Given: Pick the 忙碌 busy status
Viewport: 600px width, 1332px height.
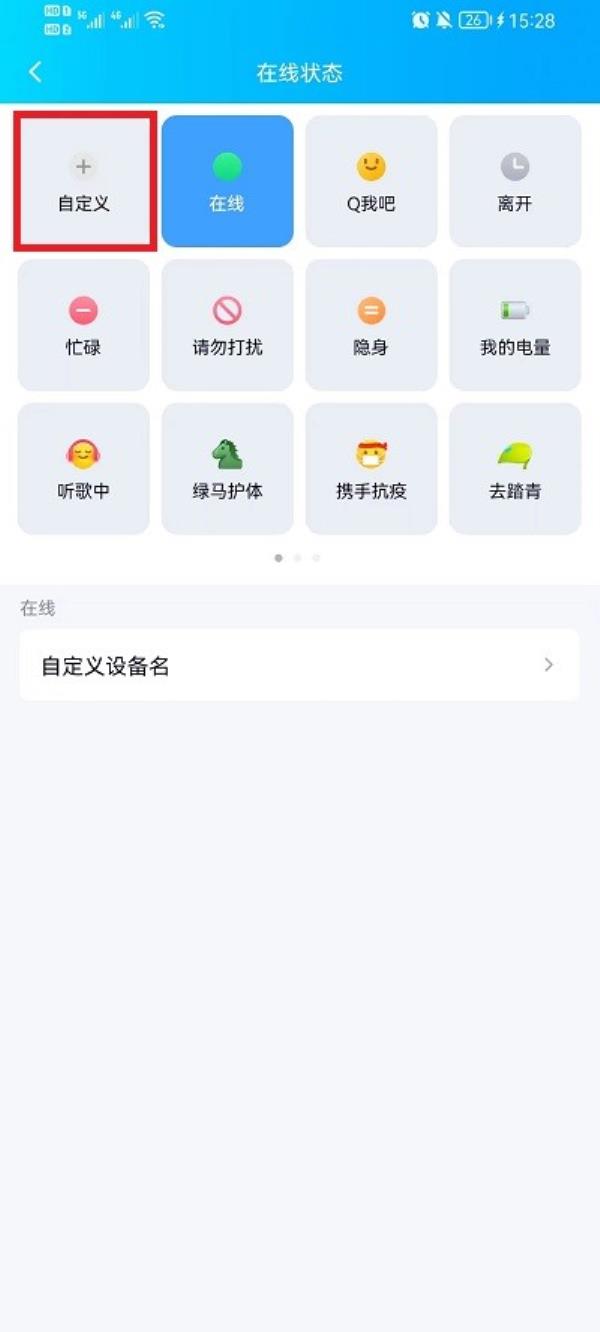Looking at the screenshot, I should (84, 325).
